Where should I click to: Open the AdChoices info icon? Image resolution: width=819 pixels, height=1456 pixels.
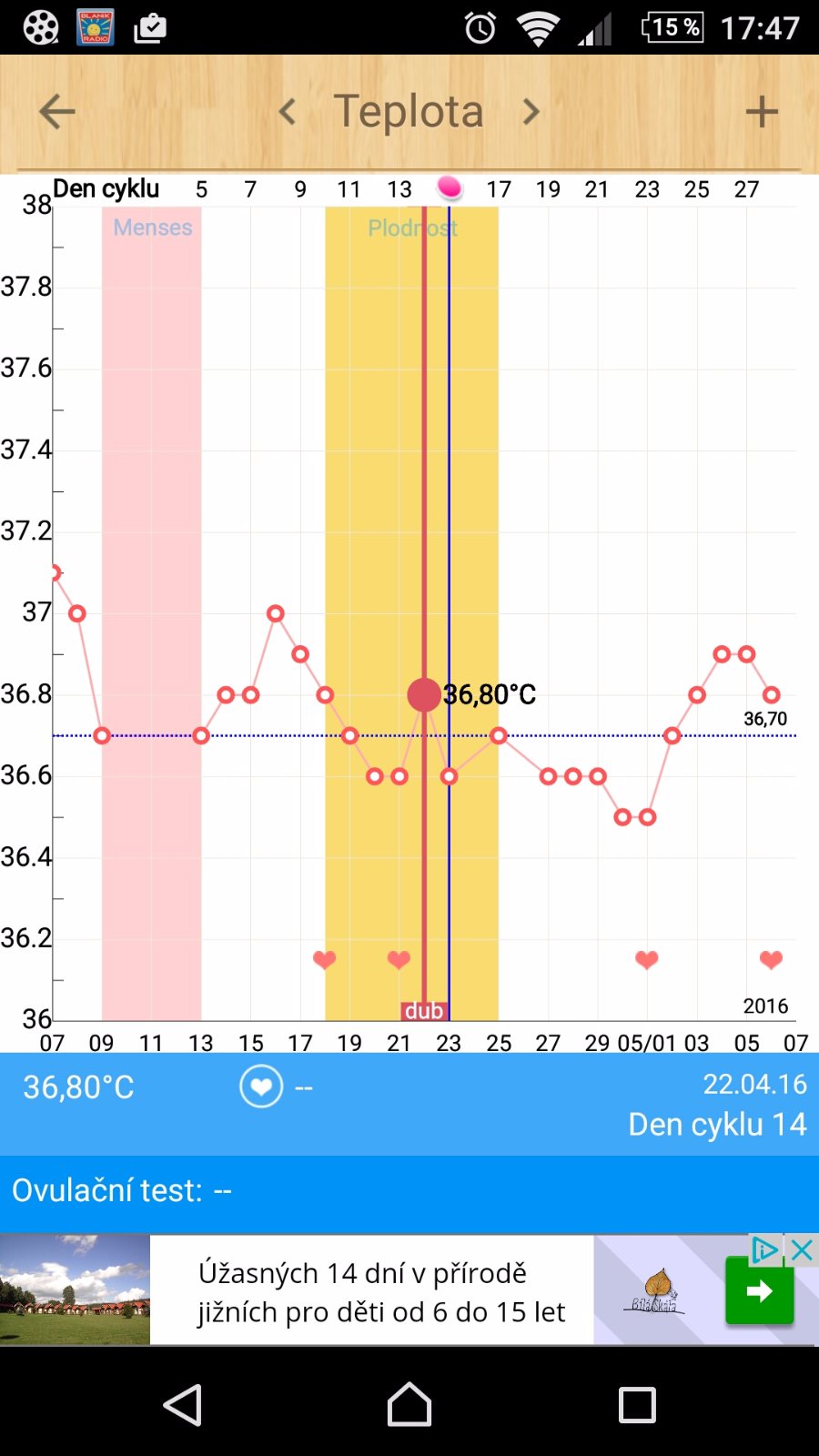click(765, 1250)
